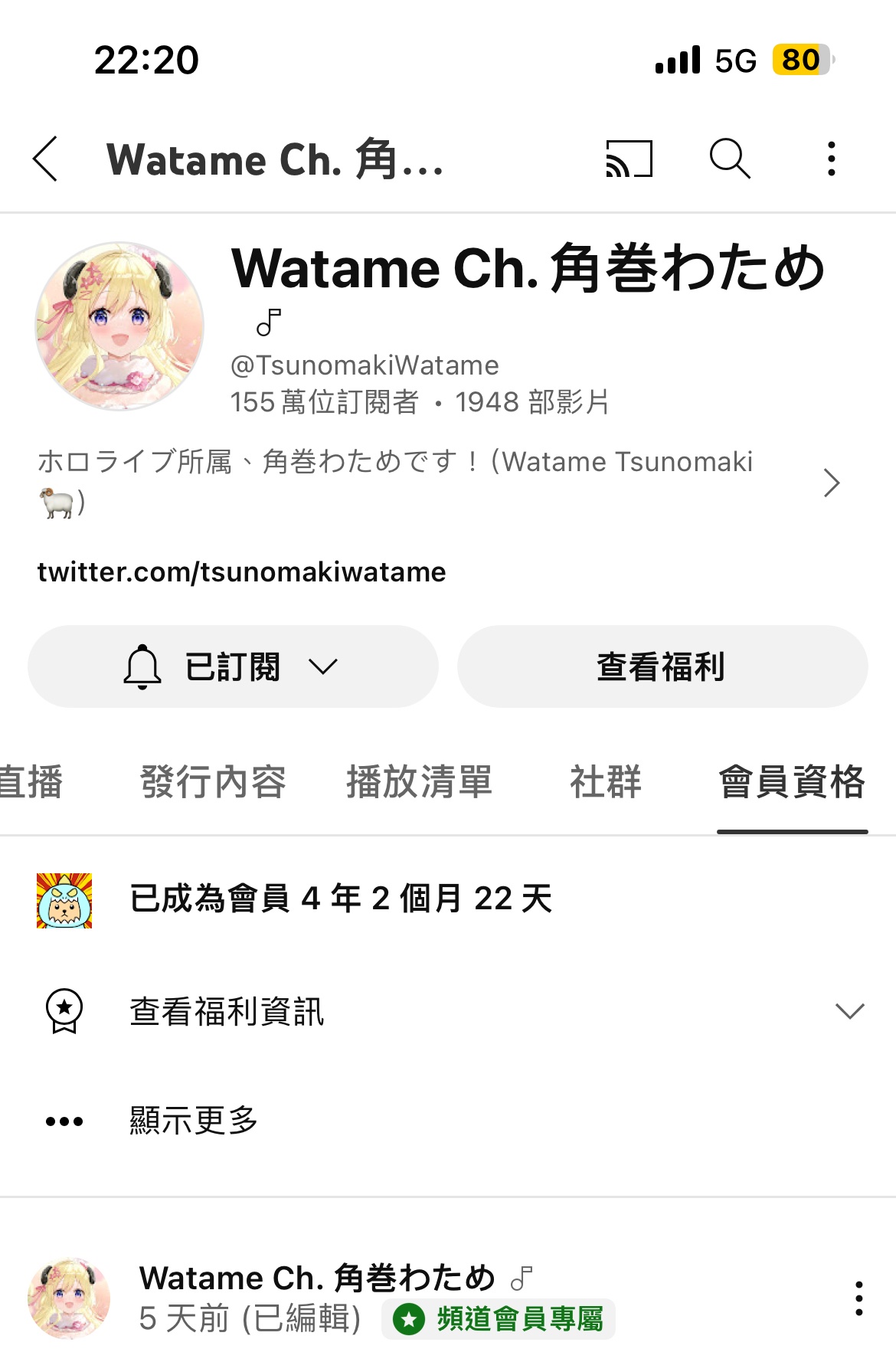Switch to the 發行內容 tab

(213, 782)
